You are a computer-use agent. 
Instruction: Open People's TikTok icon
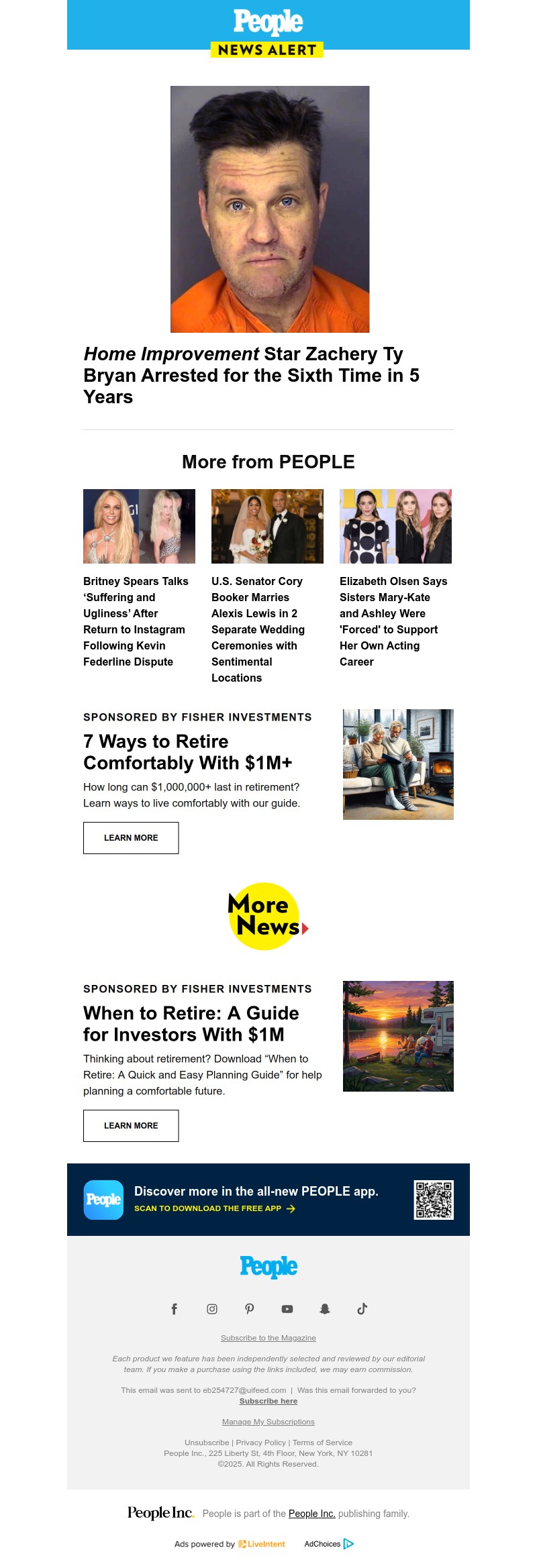[x=362, y=1308]
